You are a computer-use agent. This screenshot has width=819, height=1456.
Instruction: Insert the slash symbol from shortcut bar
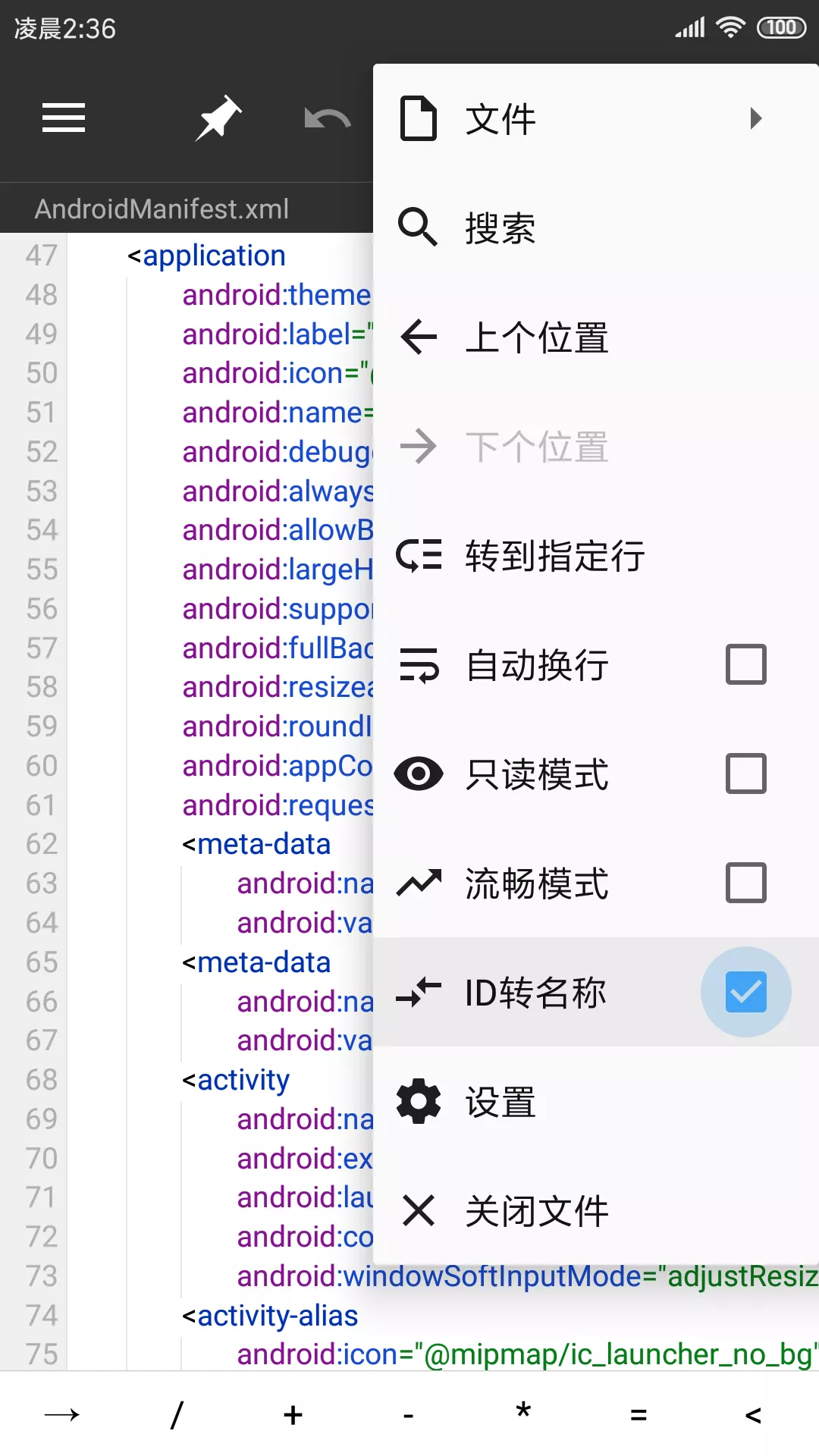177,1414
